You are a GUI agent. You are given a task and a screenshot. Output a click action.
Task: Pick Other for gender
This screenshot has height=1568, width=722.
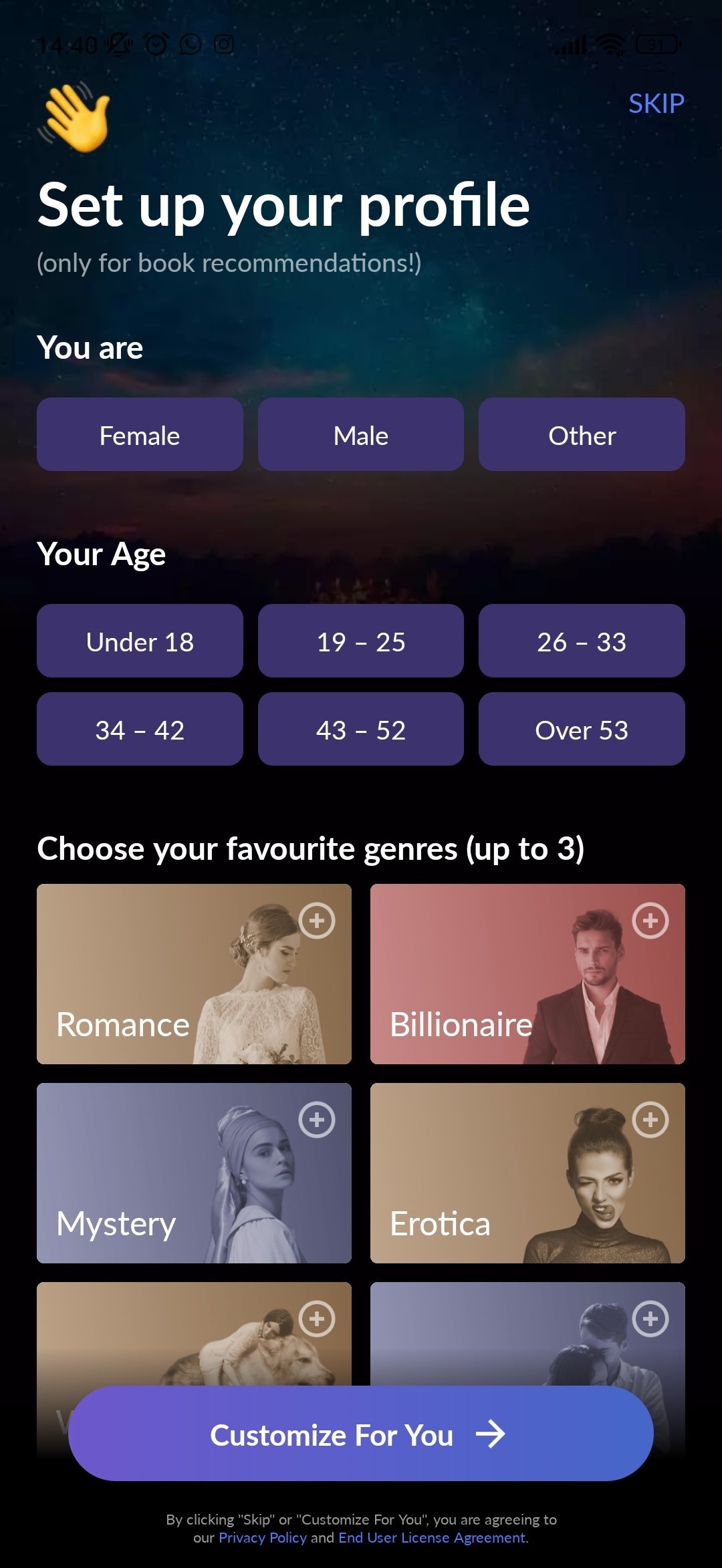[x=582, y=435]
